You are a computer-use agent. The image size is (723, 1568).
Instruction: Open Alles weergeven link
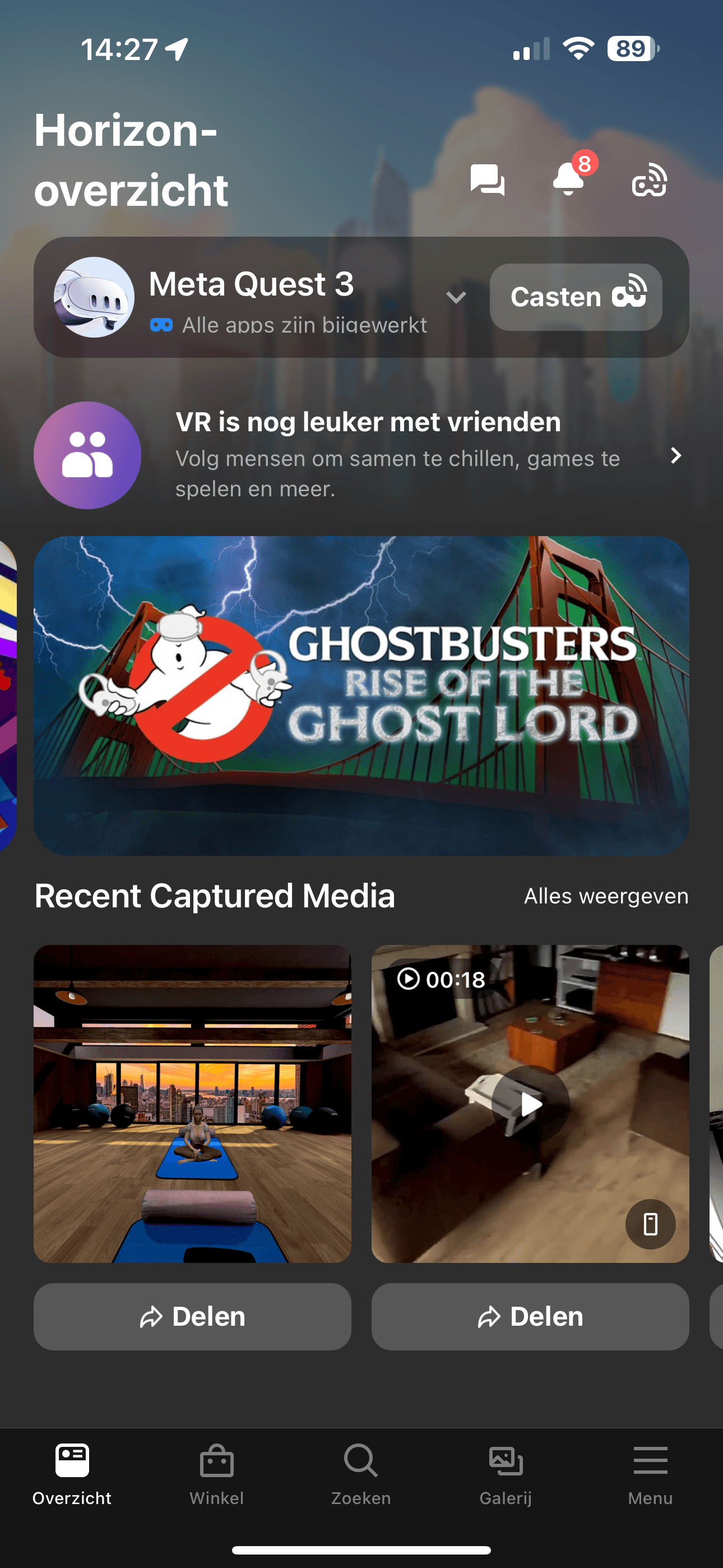click(x=605, y=896)
